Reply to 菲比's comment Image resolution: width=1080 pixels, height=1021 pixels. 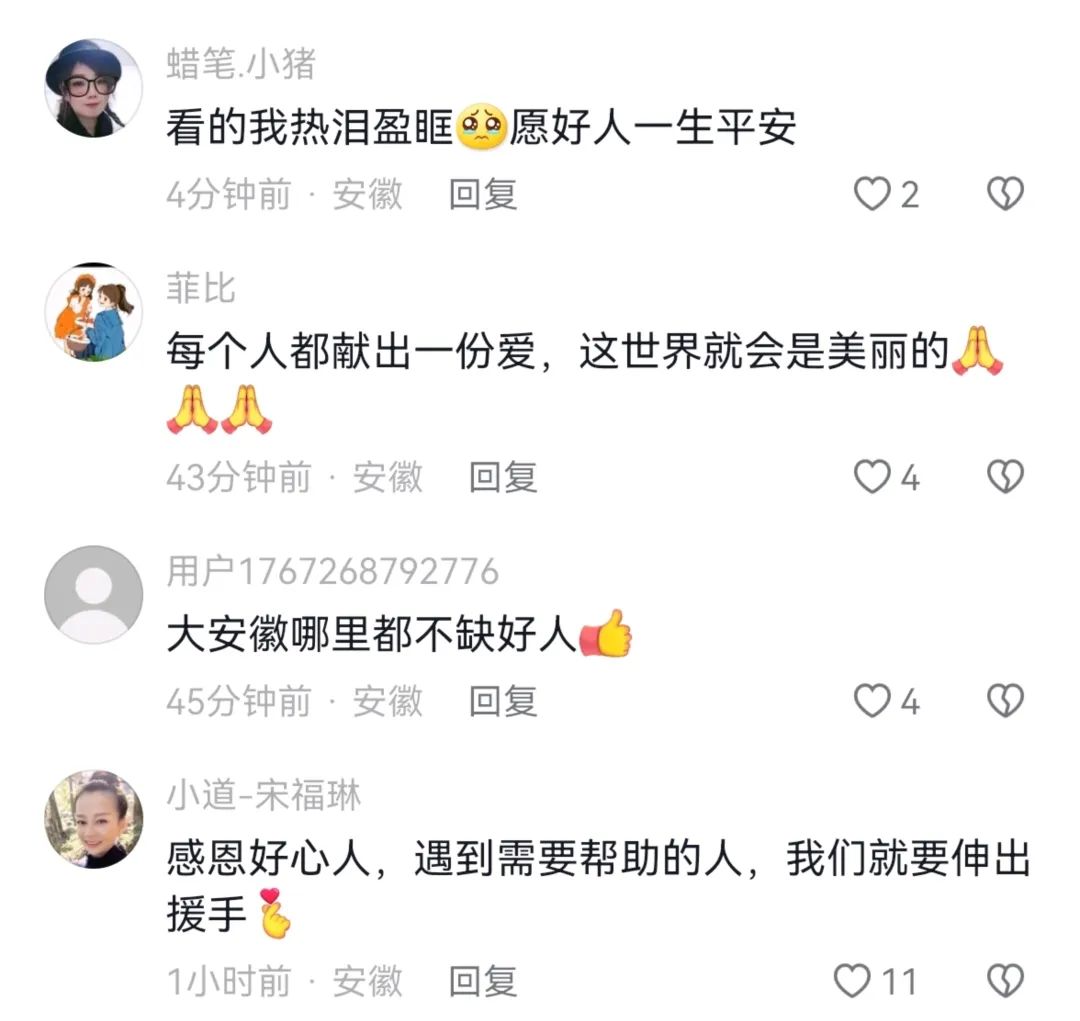coord(503,478)
